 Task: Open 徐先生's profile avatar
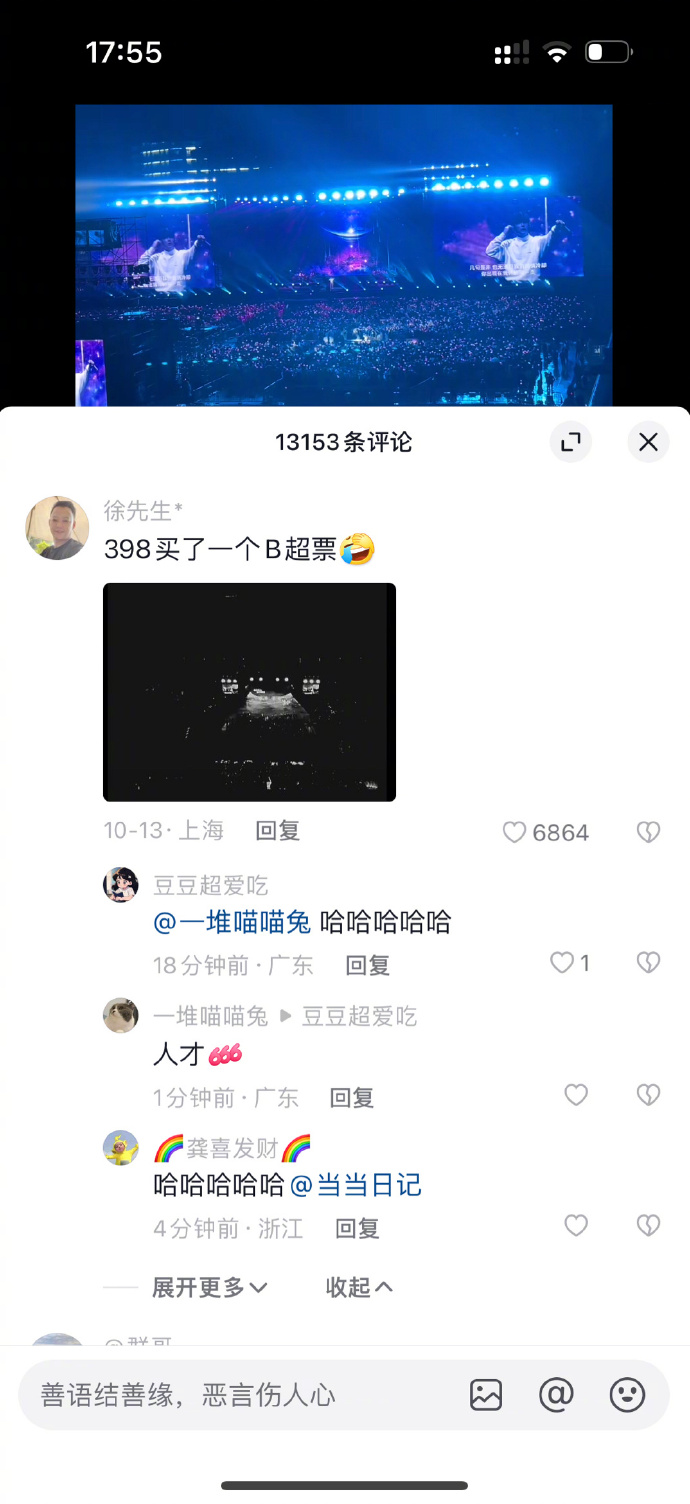coord(57,528)
